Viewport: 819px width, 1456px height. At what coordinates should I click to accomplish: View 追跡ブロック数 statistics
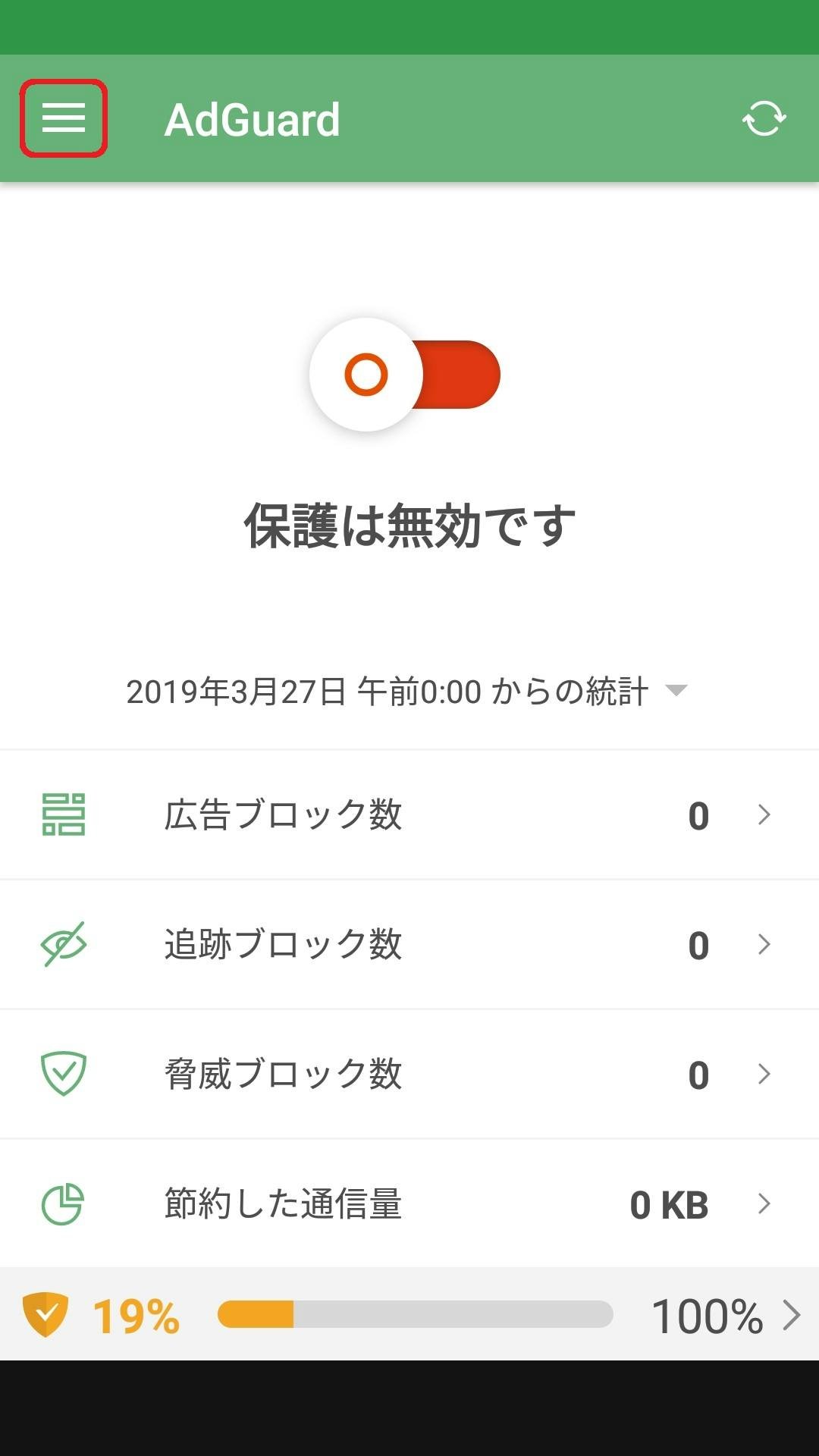[x=409, y=945]
